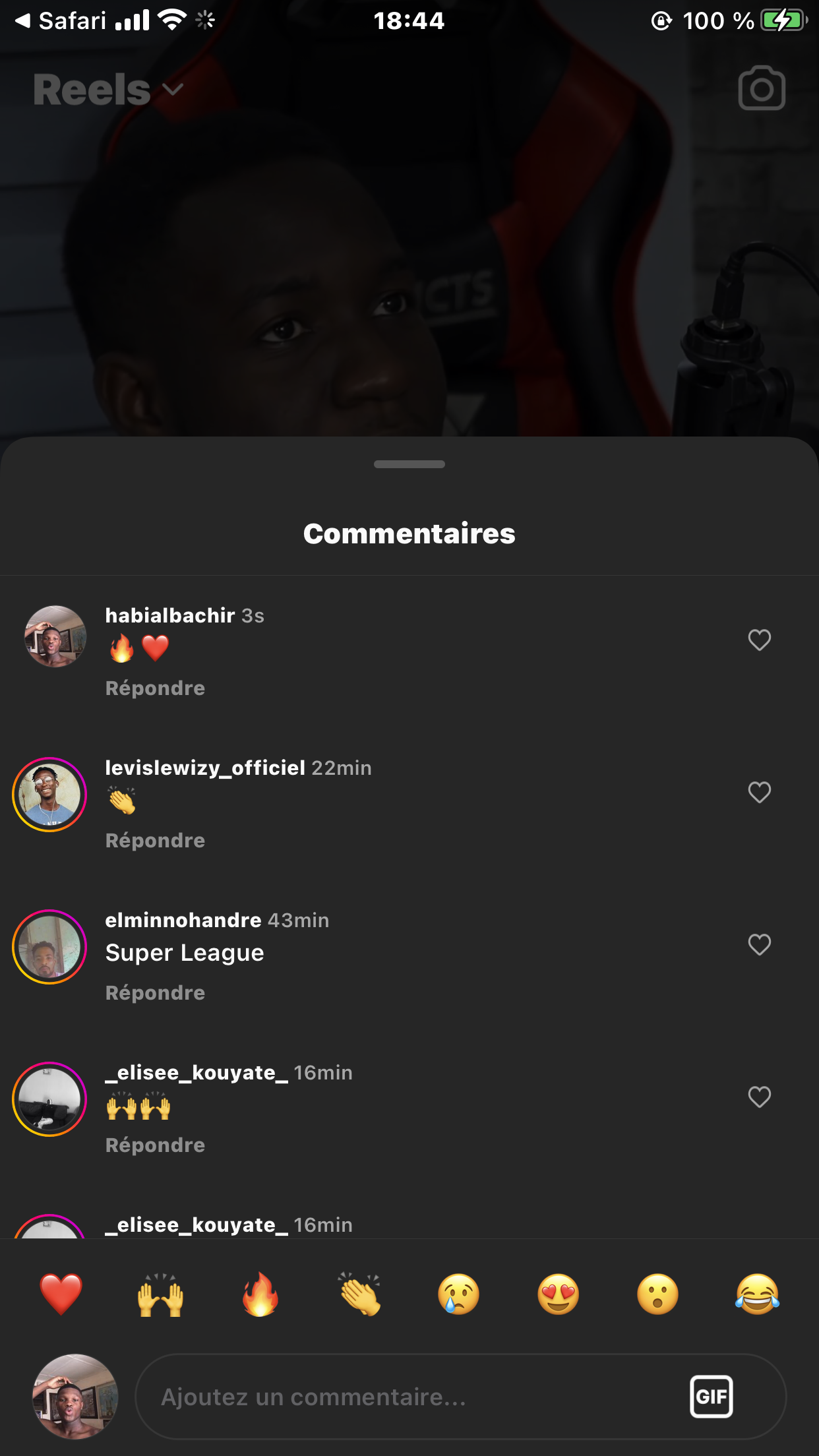The height and width of the screenshot is (1456, 819).
Task: Tap the comments sheet drag handle
Action: [x=409, y=464]
